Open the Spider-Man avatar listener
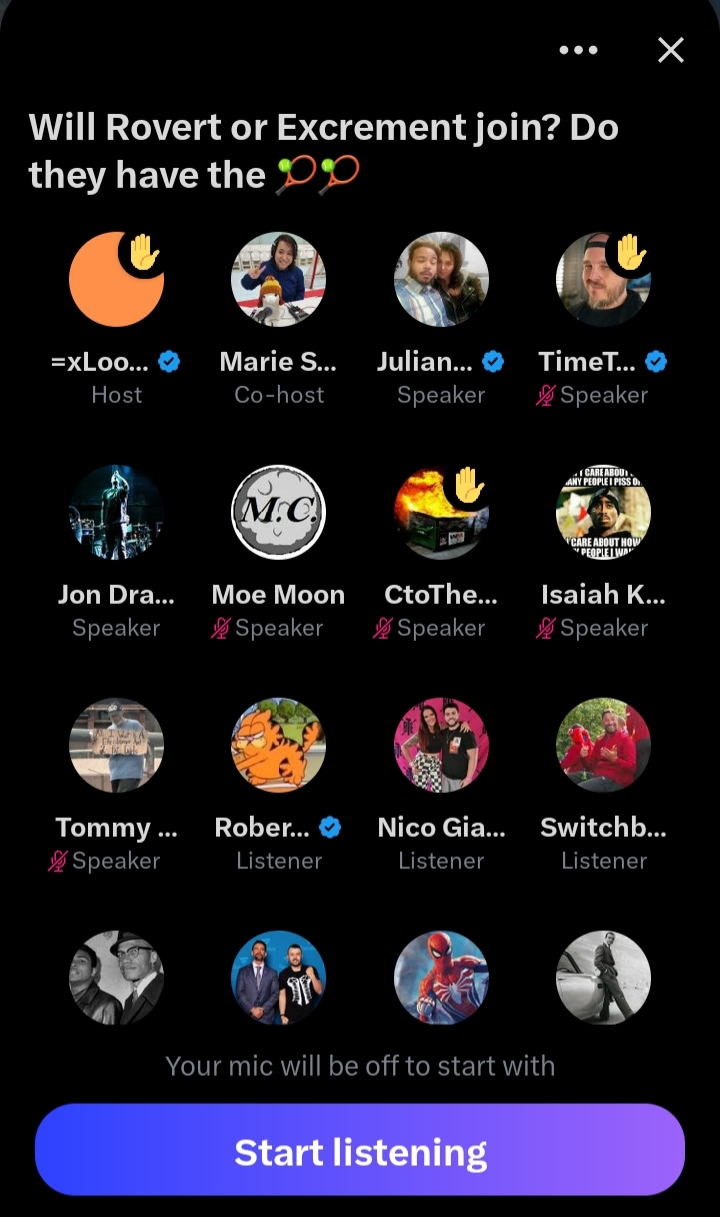This screenshot has height=1217, width=720. click(441, 979)
